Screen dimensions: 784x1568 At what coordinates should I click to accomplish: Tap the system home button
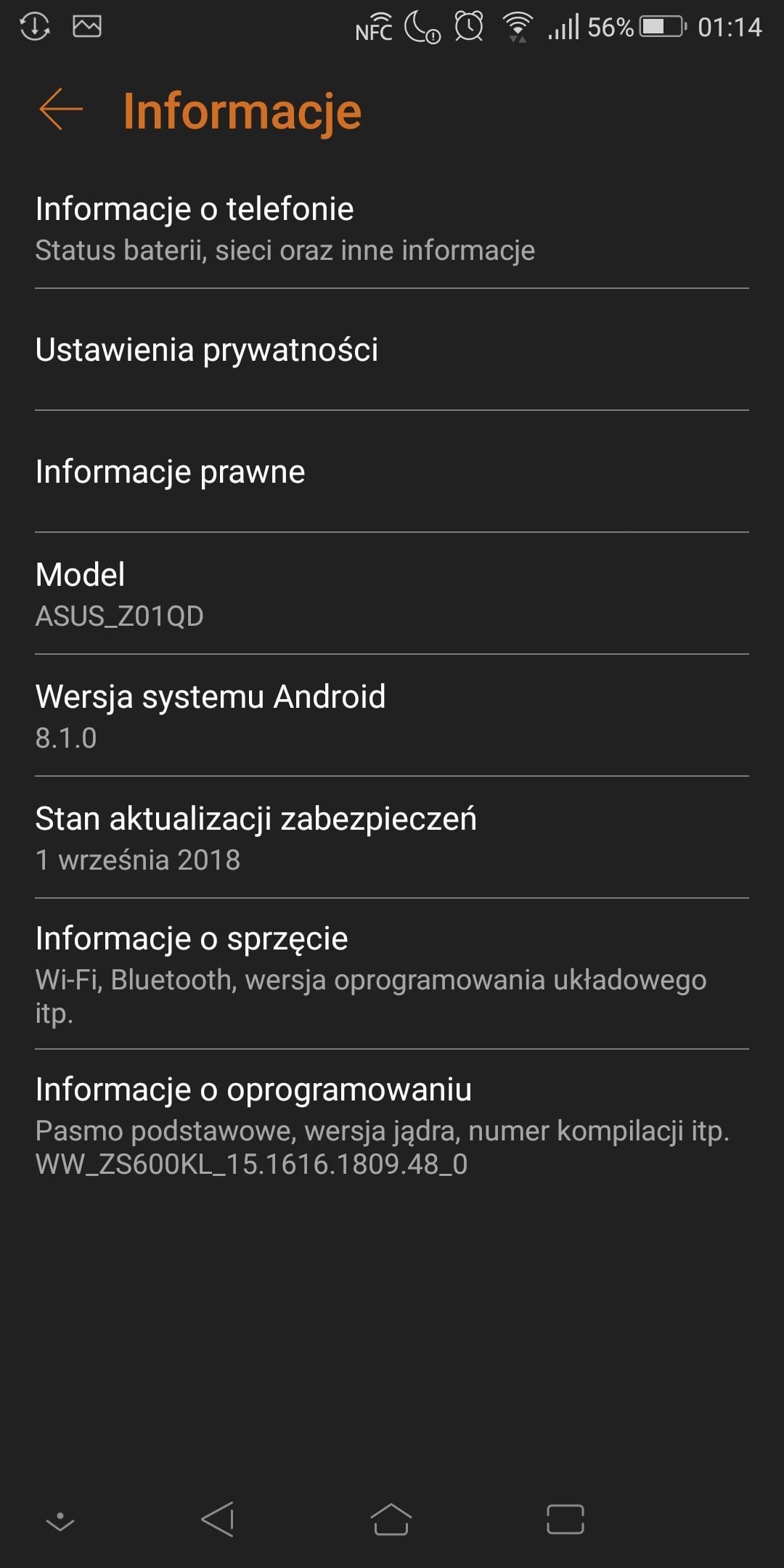coord(391,1519)
